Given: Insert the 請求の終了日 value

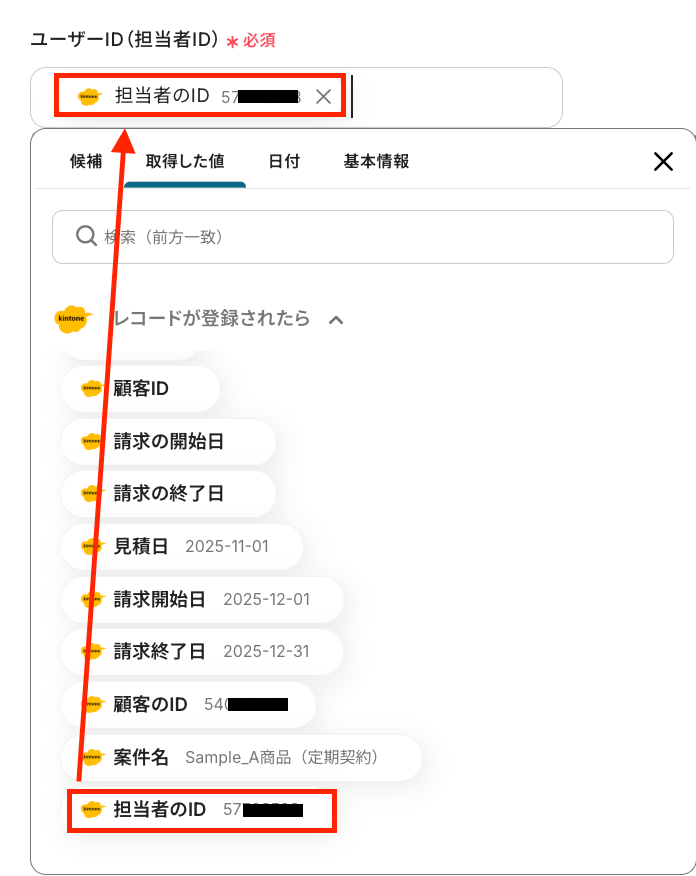Looking at the screenshot, I should click(x=168, y=494).
